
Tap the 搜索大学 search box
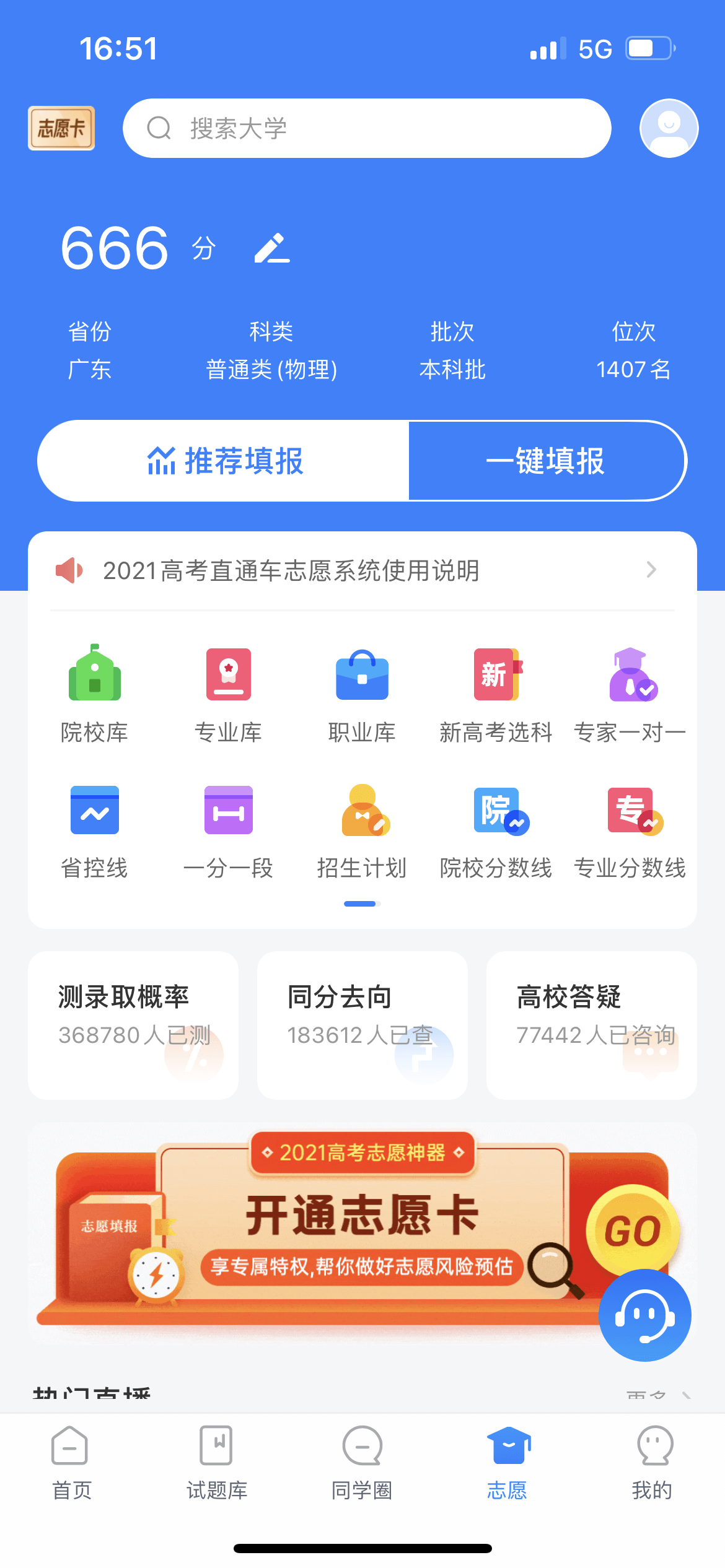tap(366, 128)
